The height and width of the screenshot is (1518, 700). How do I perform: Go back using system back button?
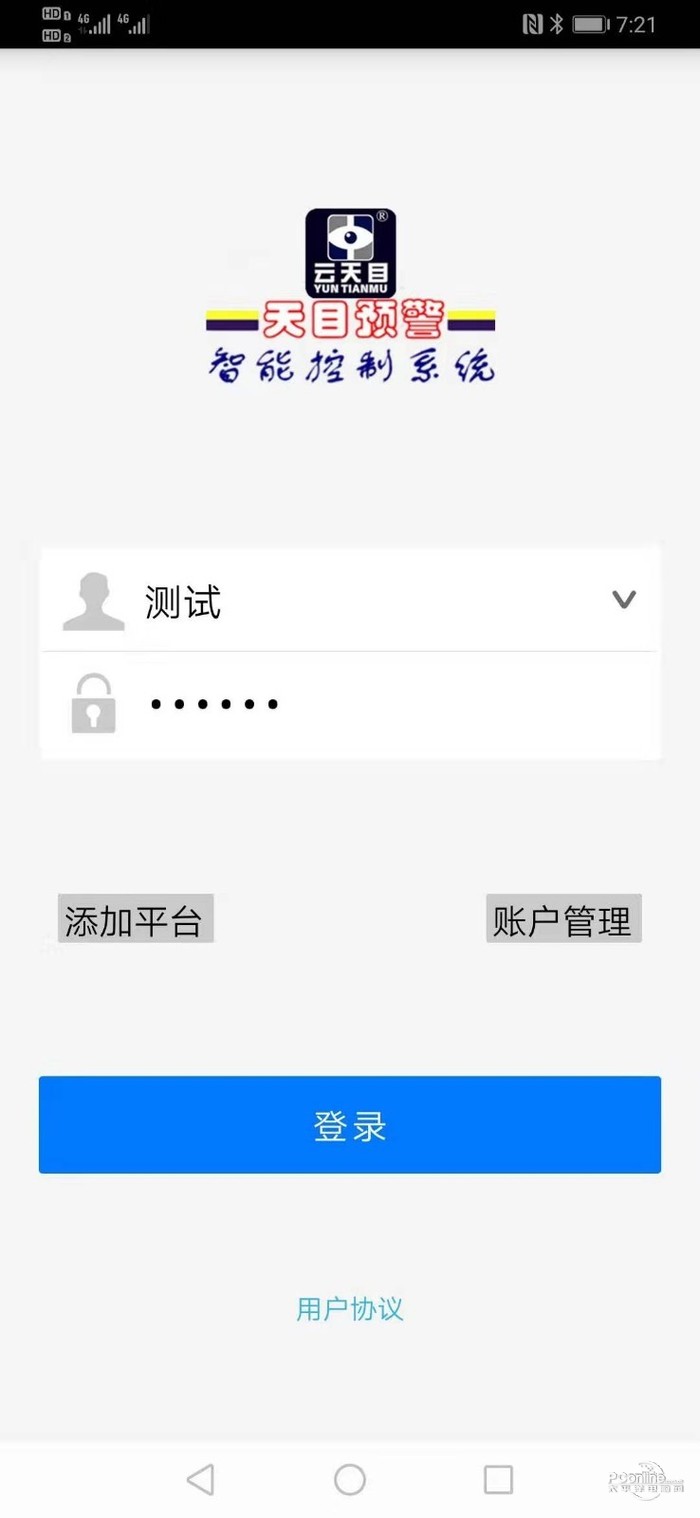201,1479
